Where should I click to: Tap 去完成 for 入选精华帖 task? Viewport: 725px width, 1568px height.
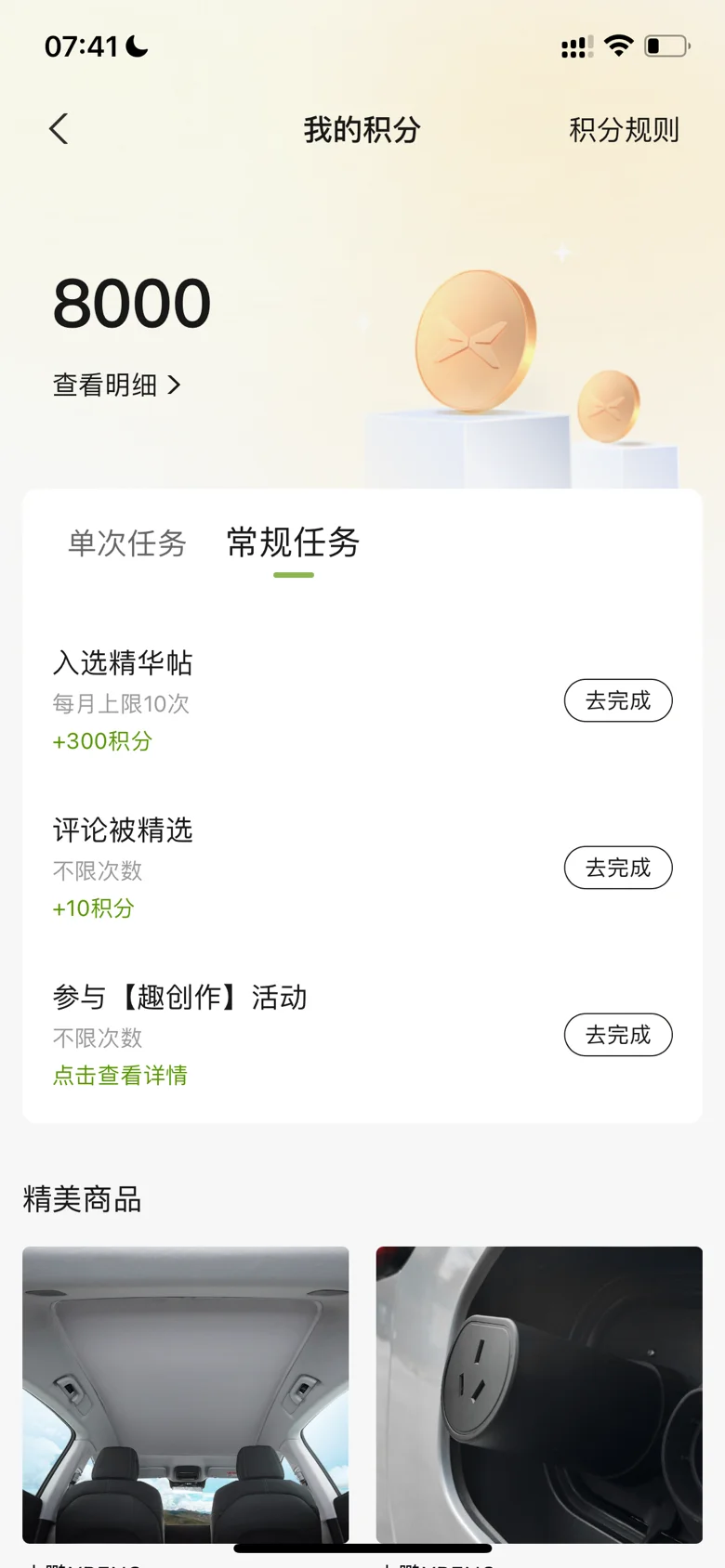[x=618, y=700]
